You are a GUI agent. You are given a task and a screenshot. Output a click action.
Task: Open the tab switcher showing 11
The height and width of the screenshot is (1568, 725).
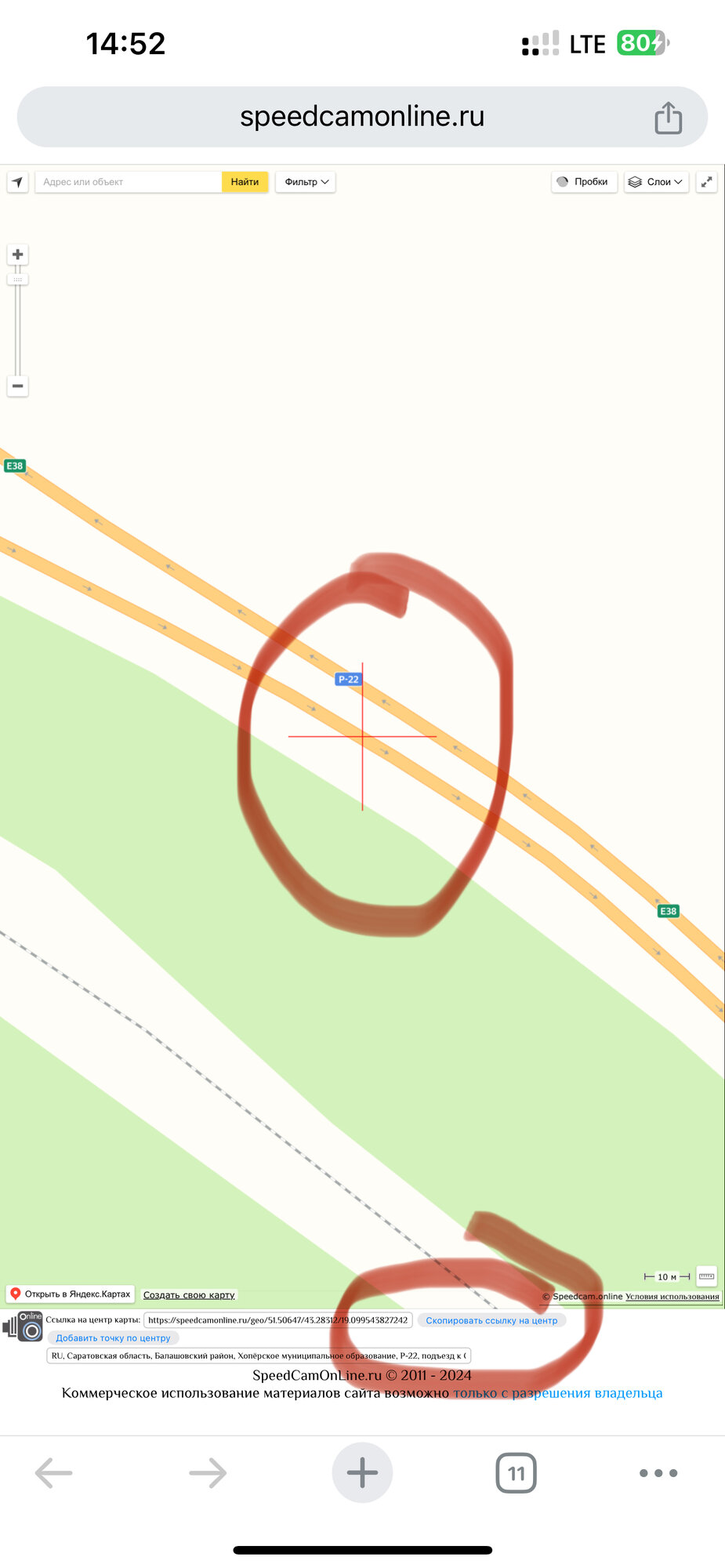[516, 1473]
